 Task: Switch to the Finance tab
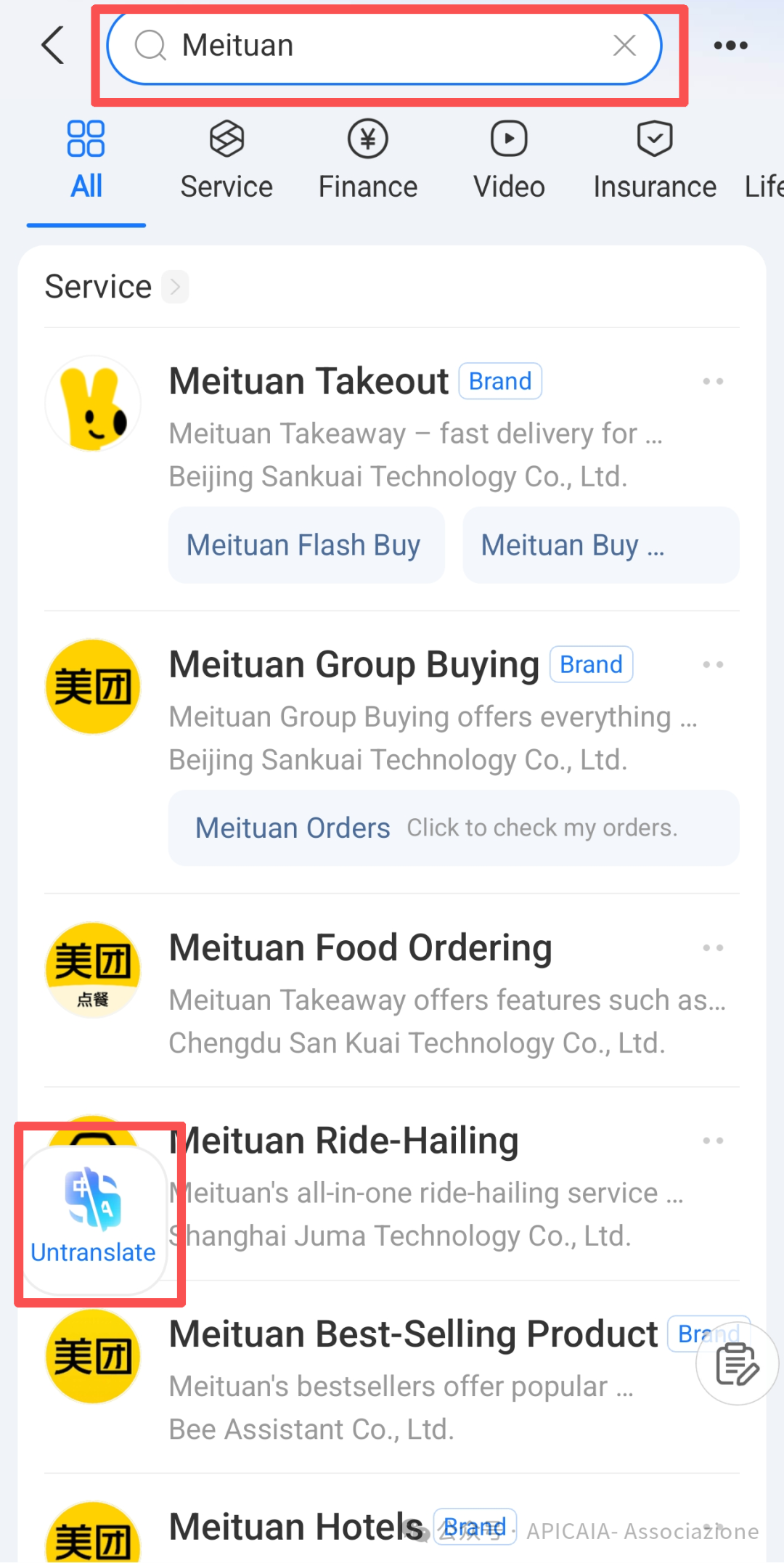tap(368, 161)
